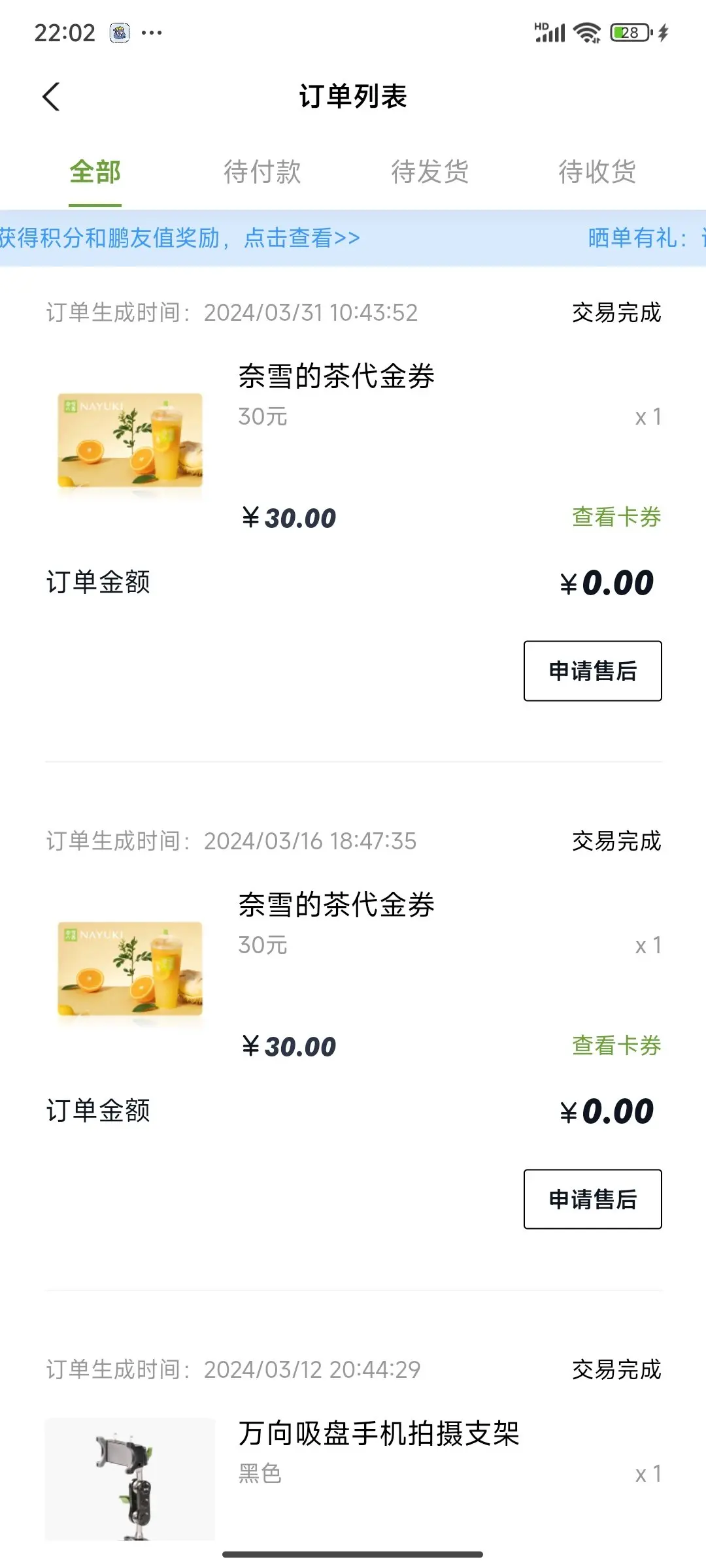Open the 待收货 tab
This screenshot has height=1568, width=706.
[597, 172]
